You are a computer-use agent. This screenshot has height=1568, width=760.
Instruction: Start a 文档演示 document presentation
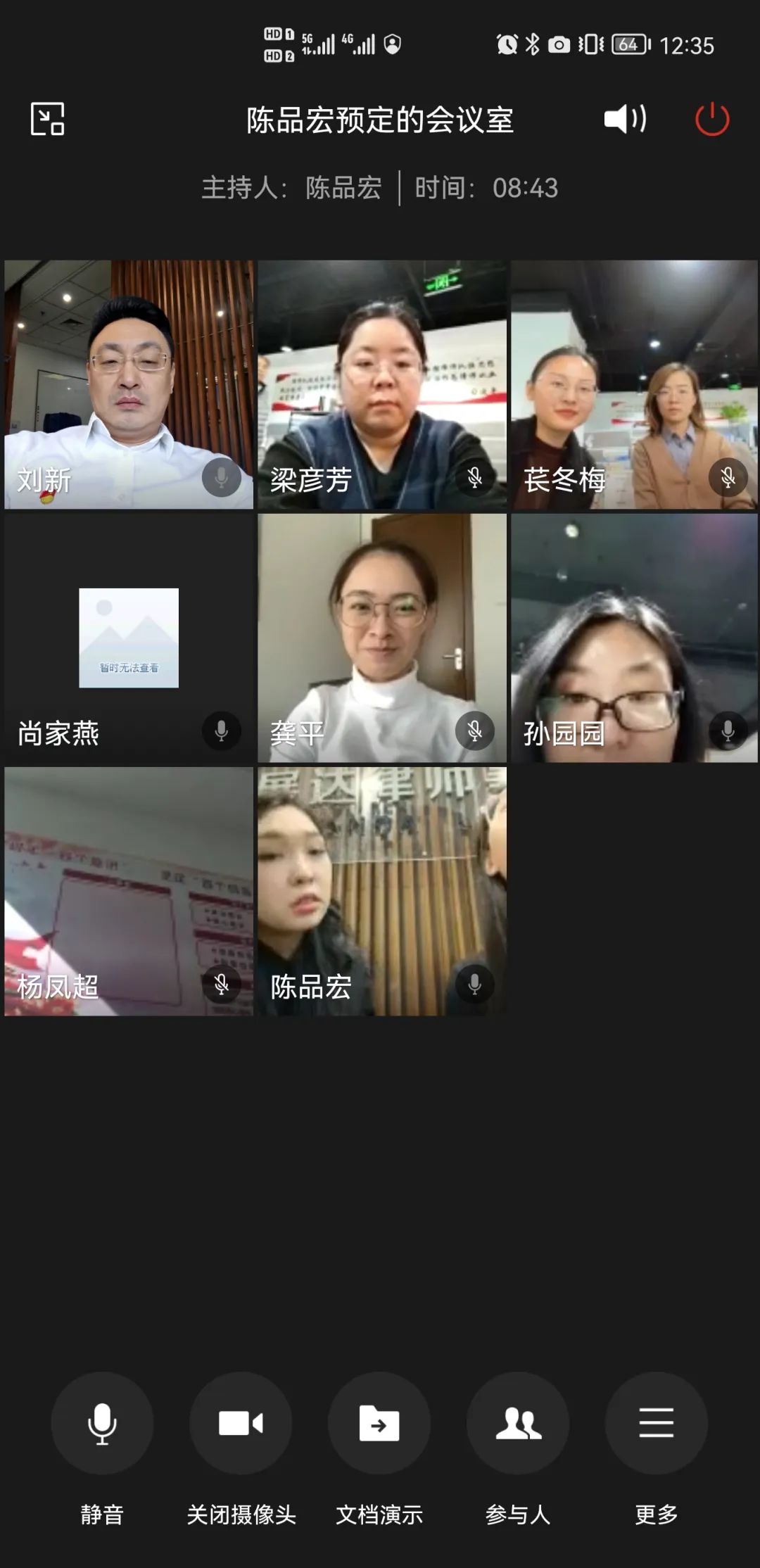point(379,1423)
